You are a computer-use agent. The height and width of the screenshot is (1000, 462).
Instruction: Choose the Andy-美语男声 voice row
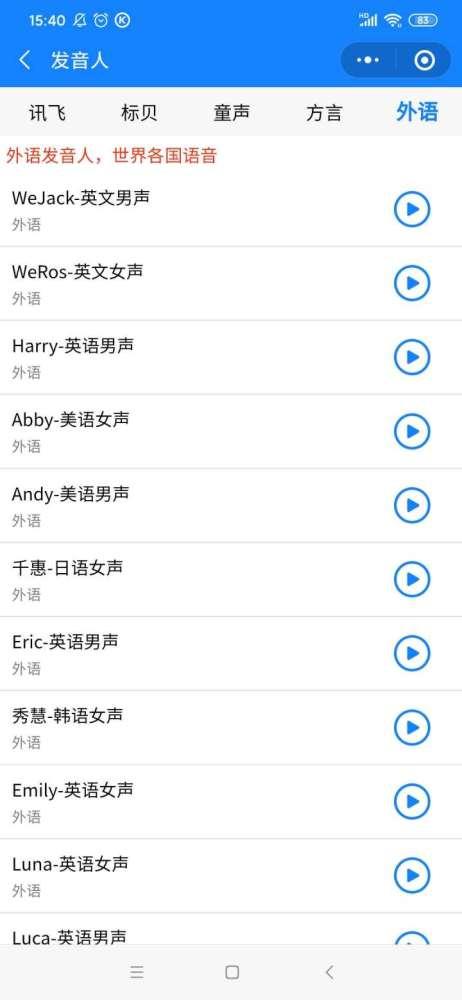tap(231, 506)
